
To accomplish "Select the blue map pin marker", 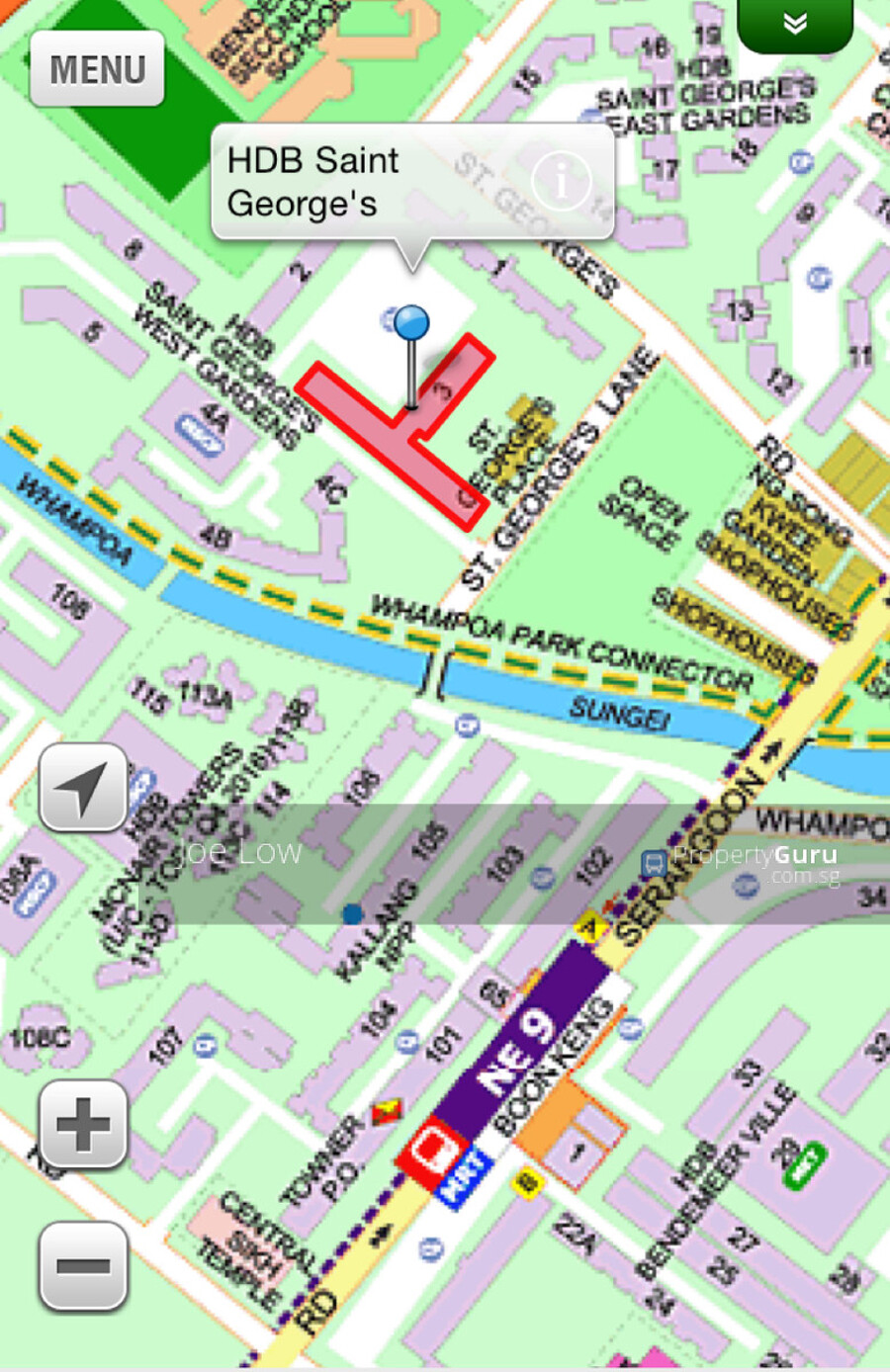I will point(411,323).
